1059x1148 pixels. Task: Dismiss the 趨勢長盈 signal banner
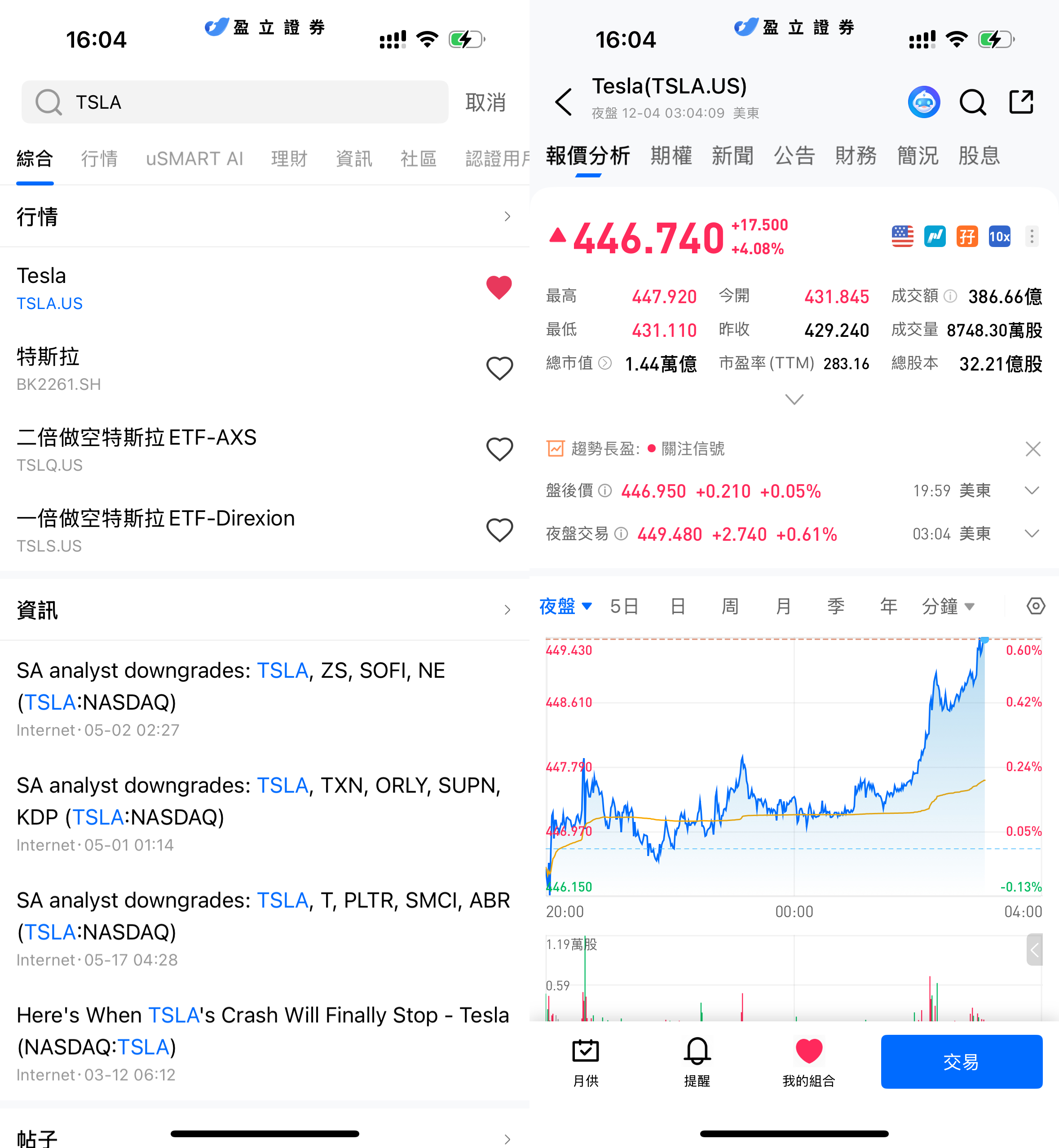point(1032,449)
